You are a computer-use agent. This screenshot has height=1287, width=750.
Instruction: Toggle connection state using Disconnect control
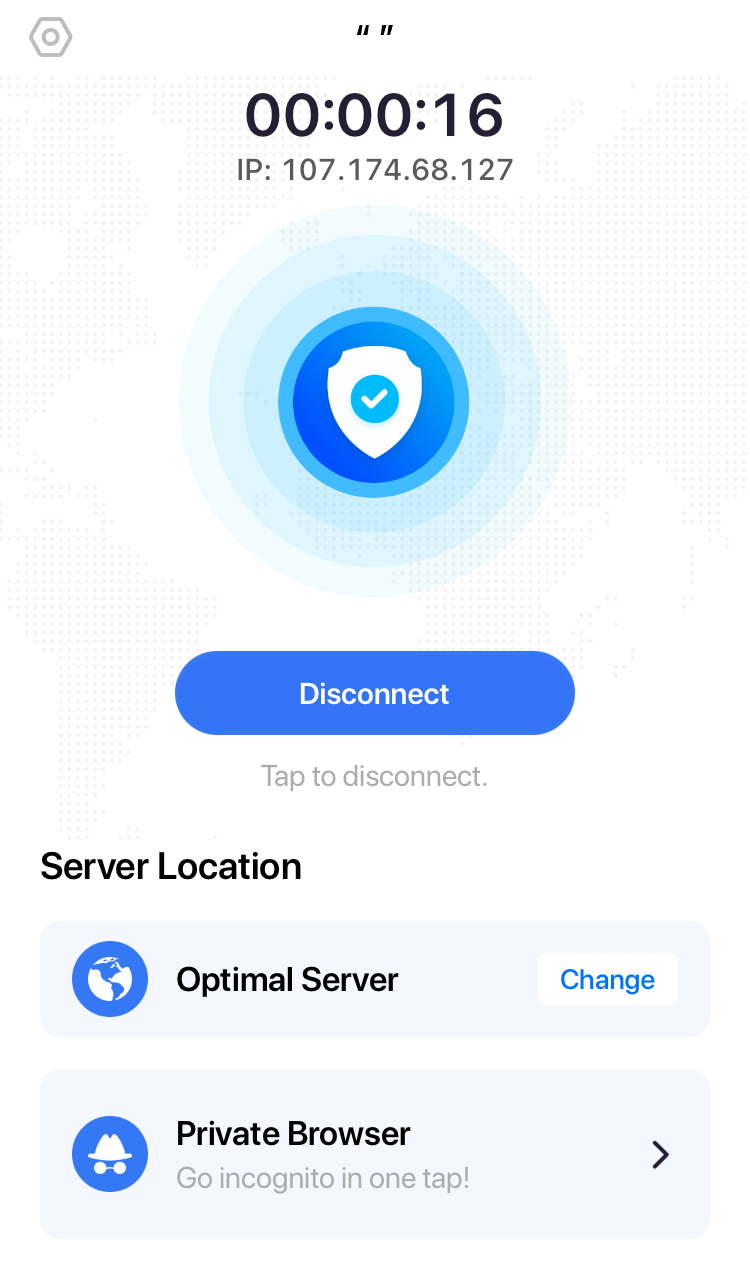(375, 693)
